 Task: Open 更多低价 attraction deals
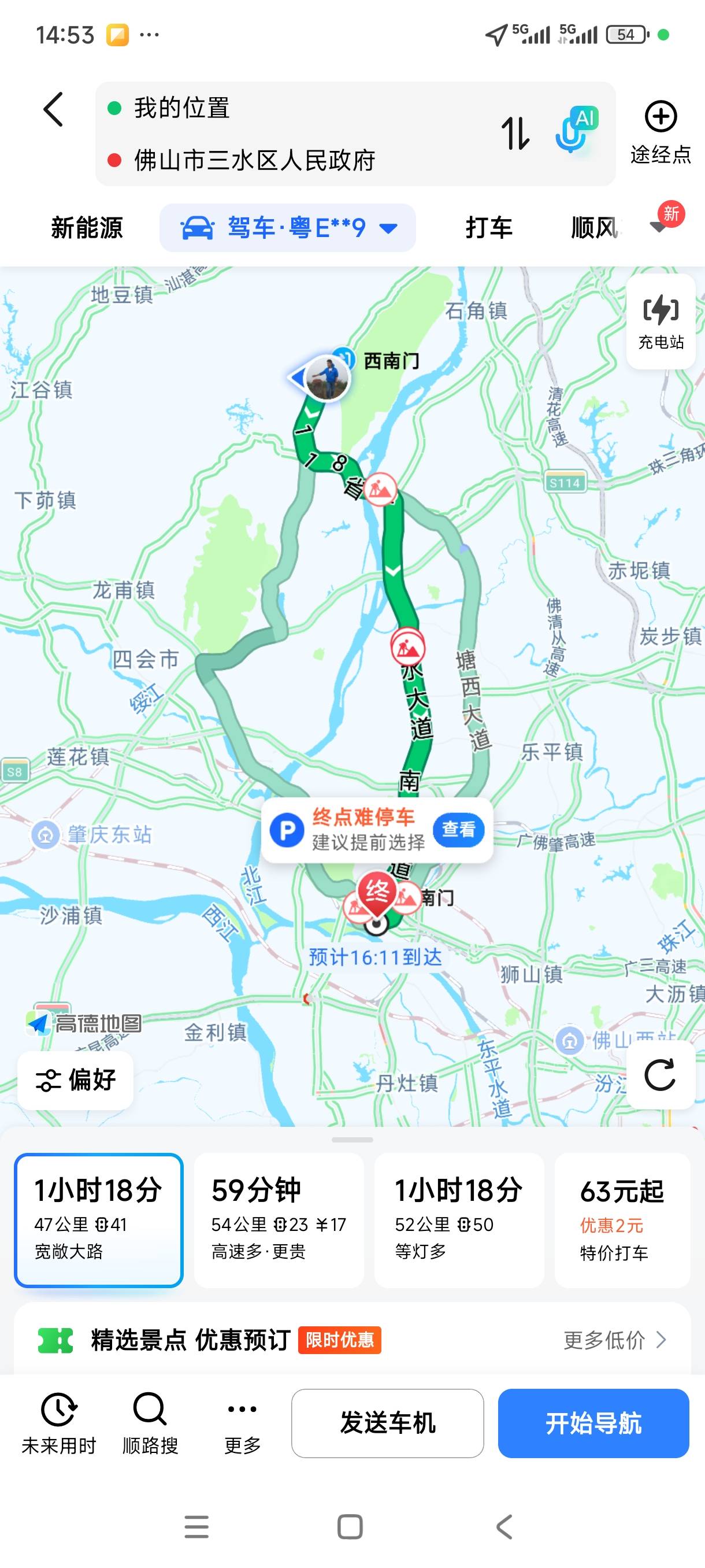(614, 1340)
